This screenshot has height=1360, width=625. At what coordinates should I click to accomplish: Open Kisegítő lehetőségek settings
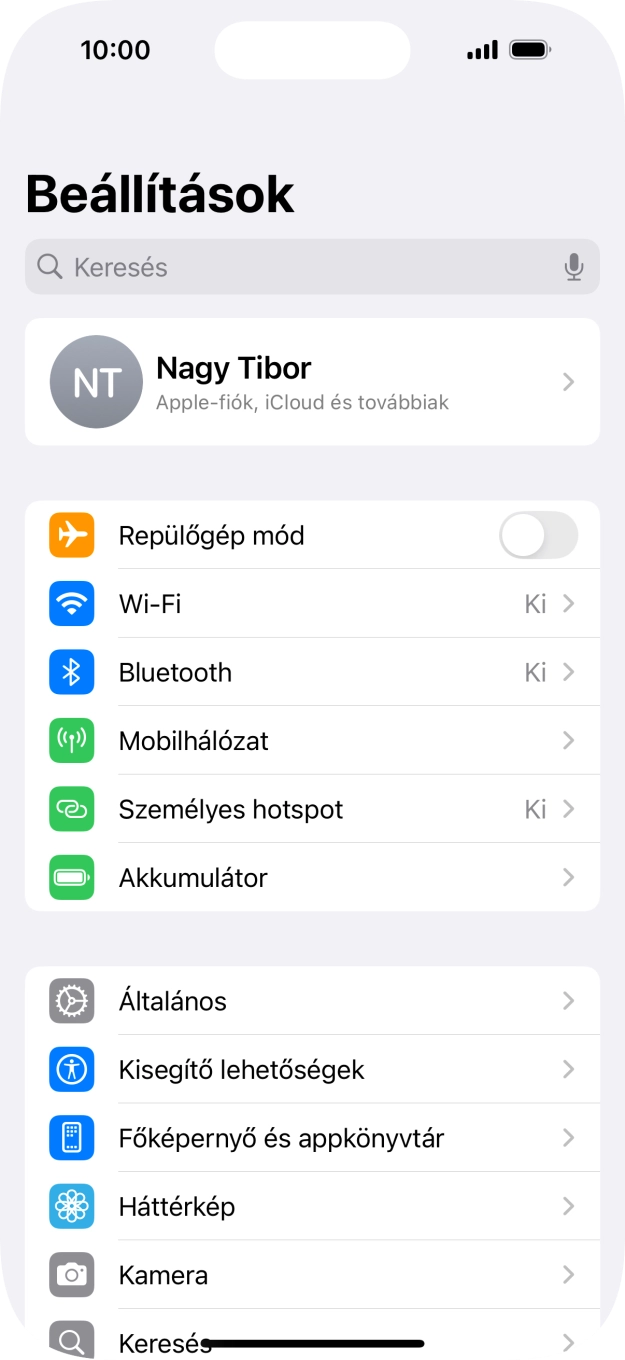coord(312,1070)
